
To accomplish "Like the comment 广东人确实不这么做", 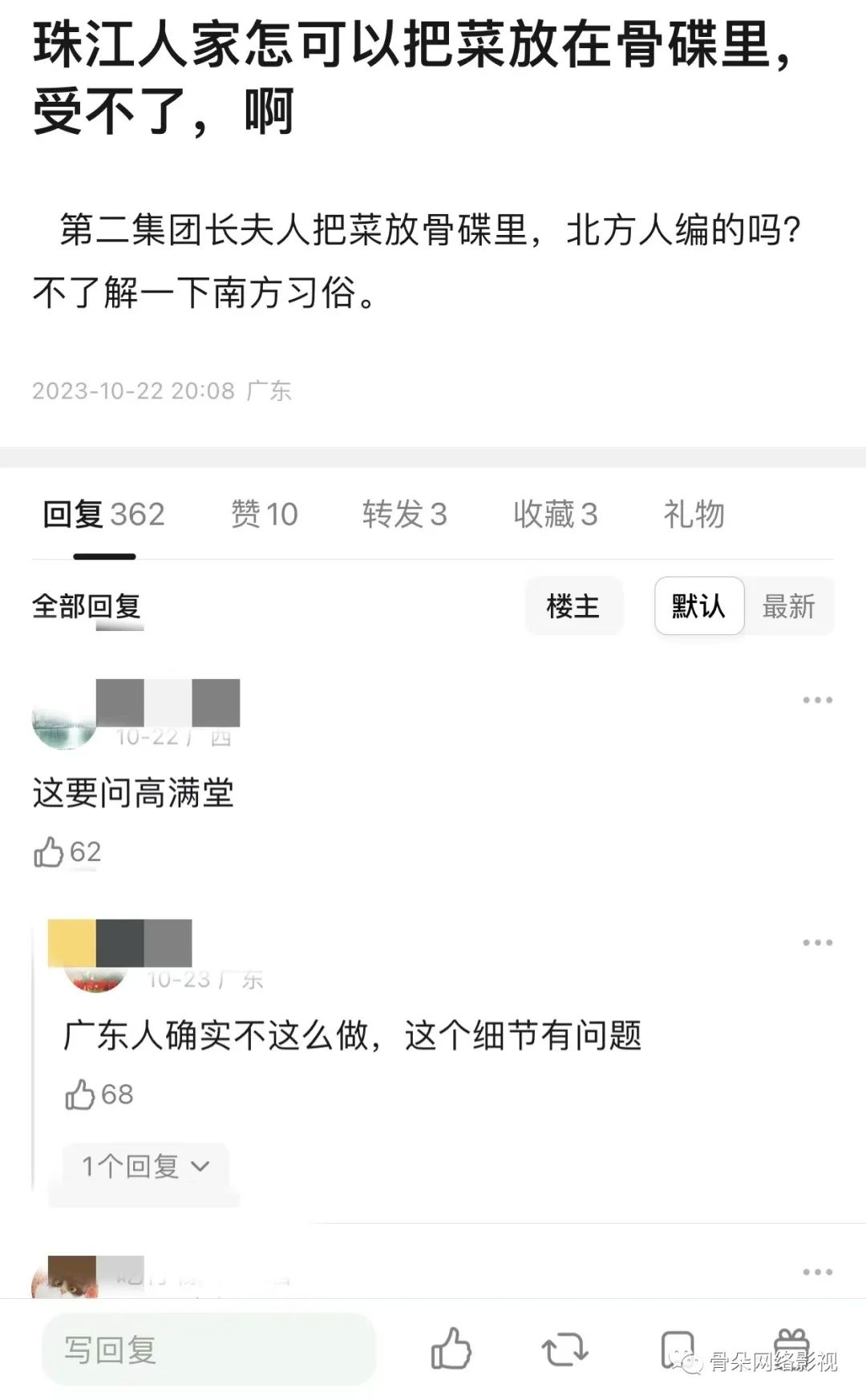I will [x=81, y=1095].
